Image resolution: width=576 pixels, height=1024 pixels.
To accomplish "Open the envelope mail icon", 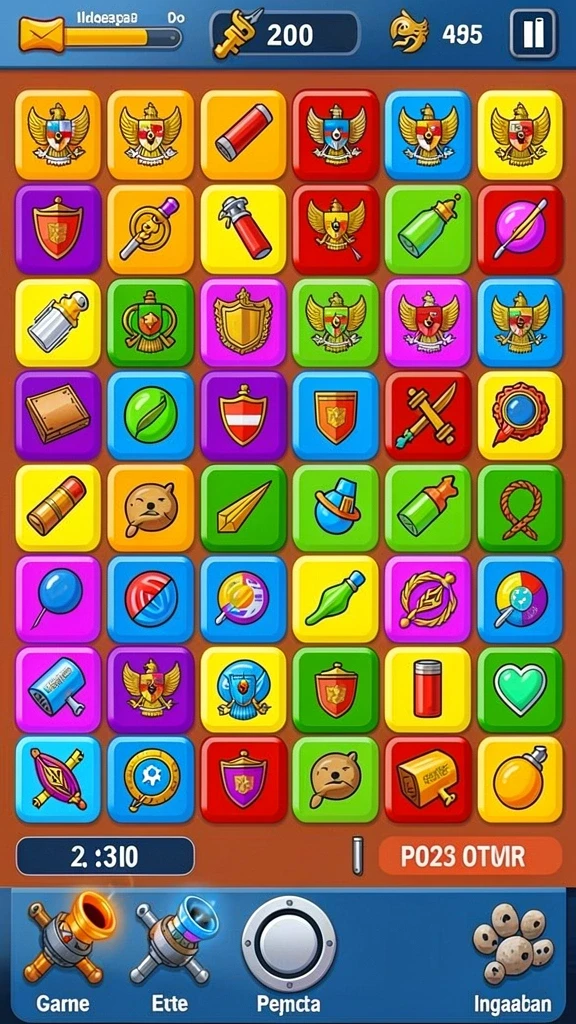I will [42, 34].
